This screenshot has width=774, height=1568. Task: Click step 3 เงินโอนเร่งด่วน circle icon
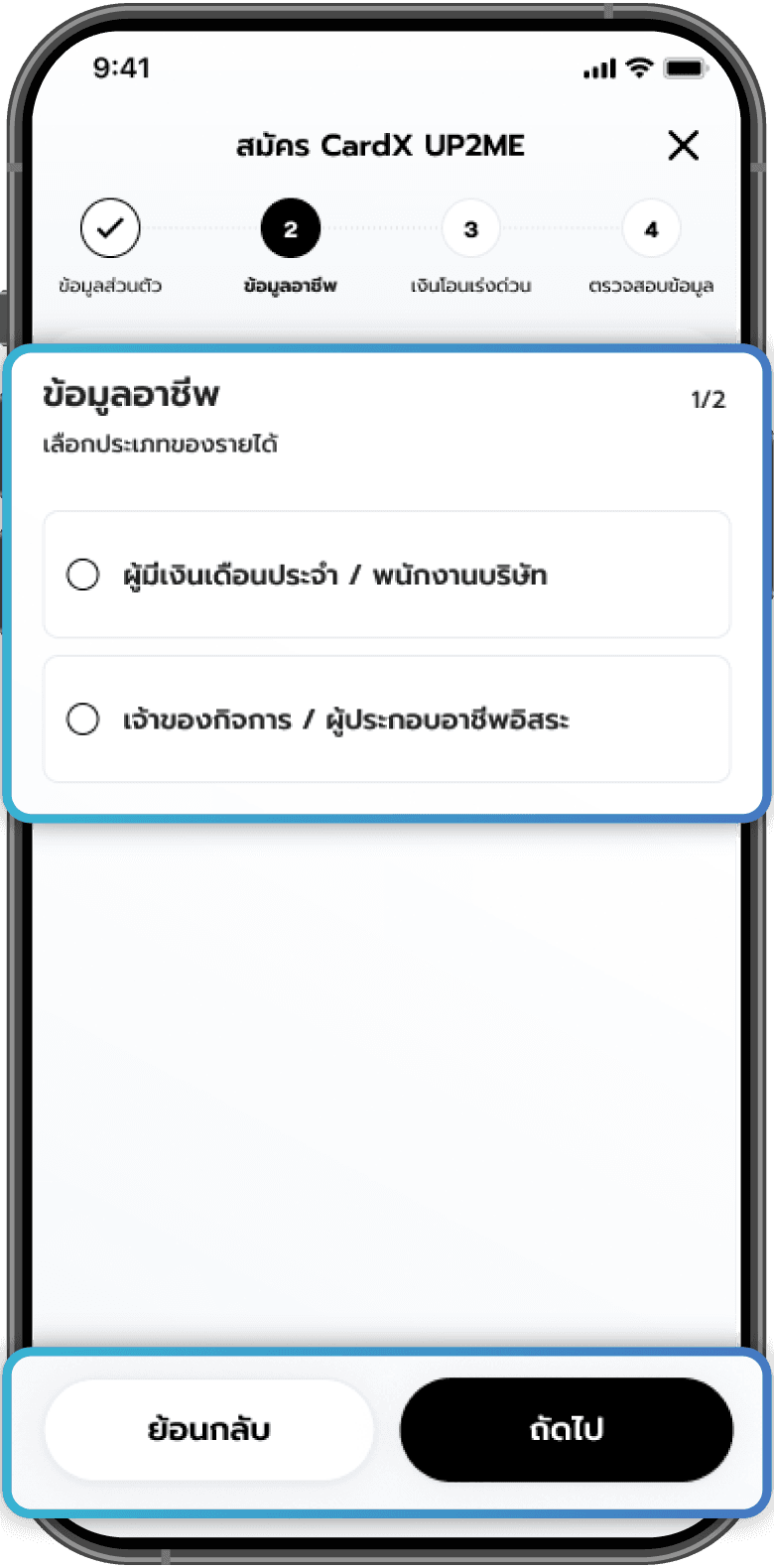(470, 227)
